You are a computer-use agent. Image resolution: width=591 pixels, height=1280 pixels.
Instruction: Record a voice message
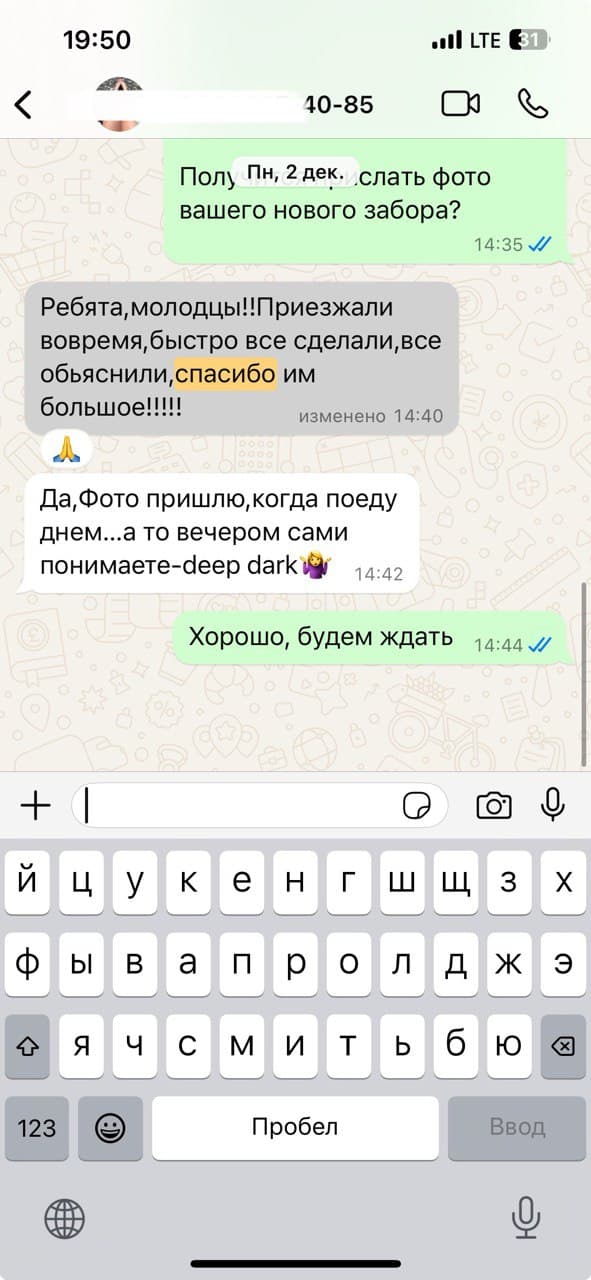click(x=552, y=804)
